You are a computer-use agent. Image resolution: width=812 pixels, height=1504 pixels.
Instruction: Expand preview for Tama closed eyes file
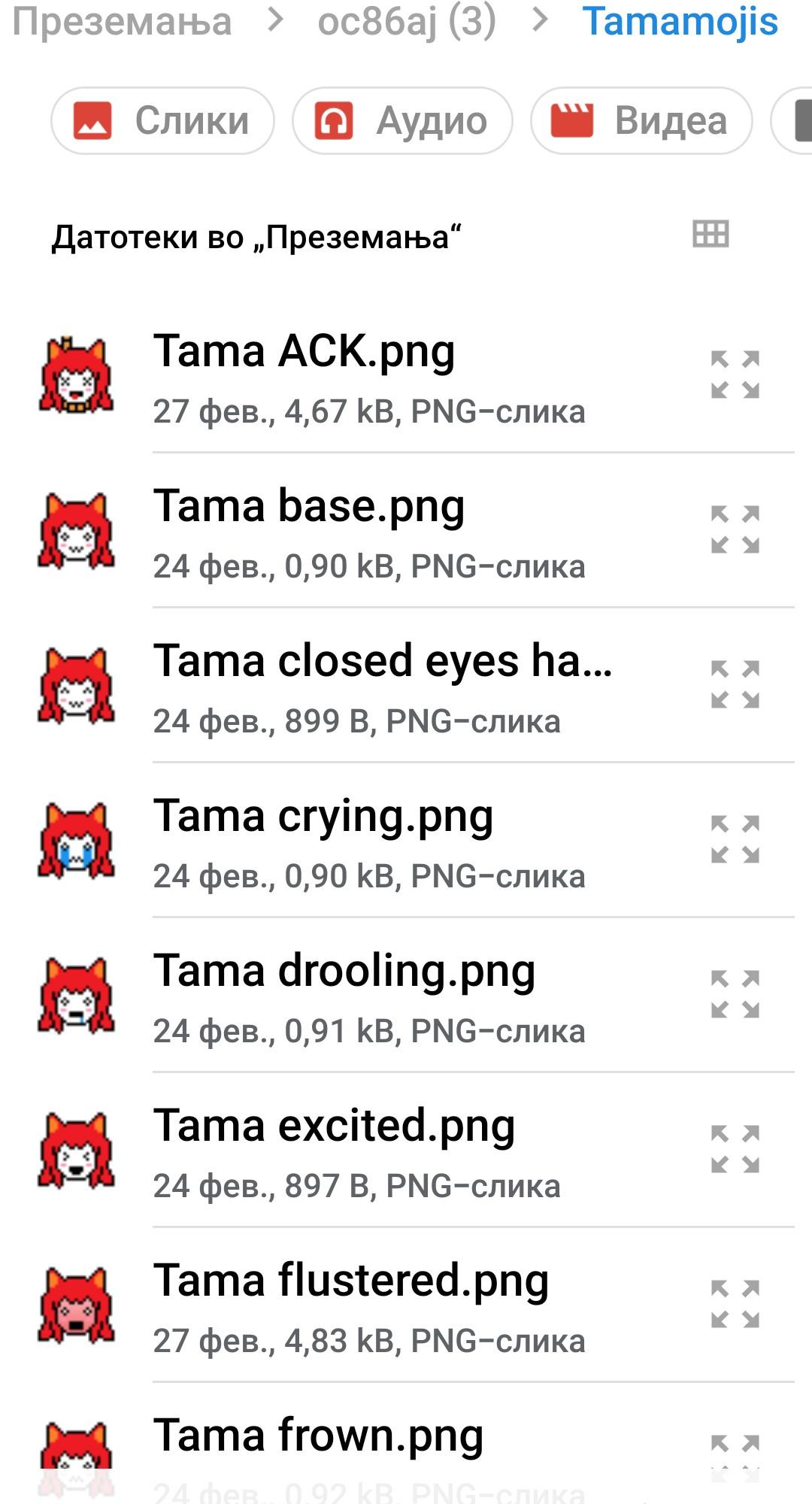tap(735, 684)
